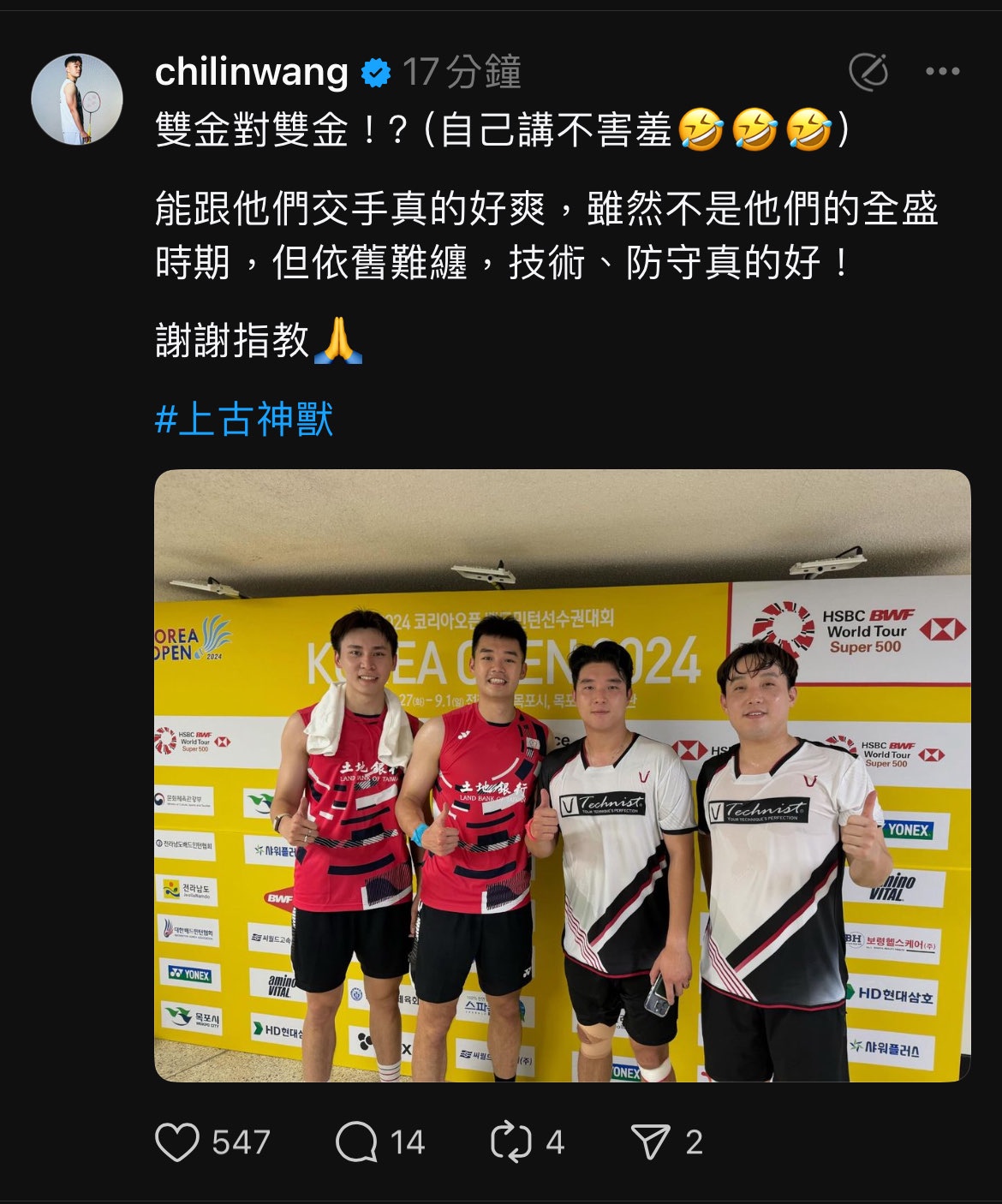Open the comments on this post

tap(357, 1141)
